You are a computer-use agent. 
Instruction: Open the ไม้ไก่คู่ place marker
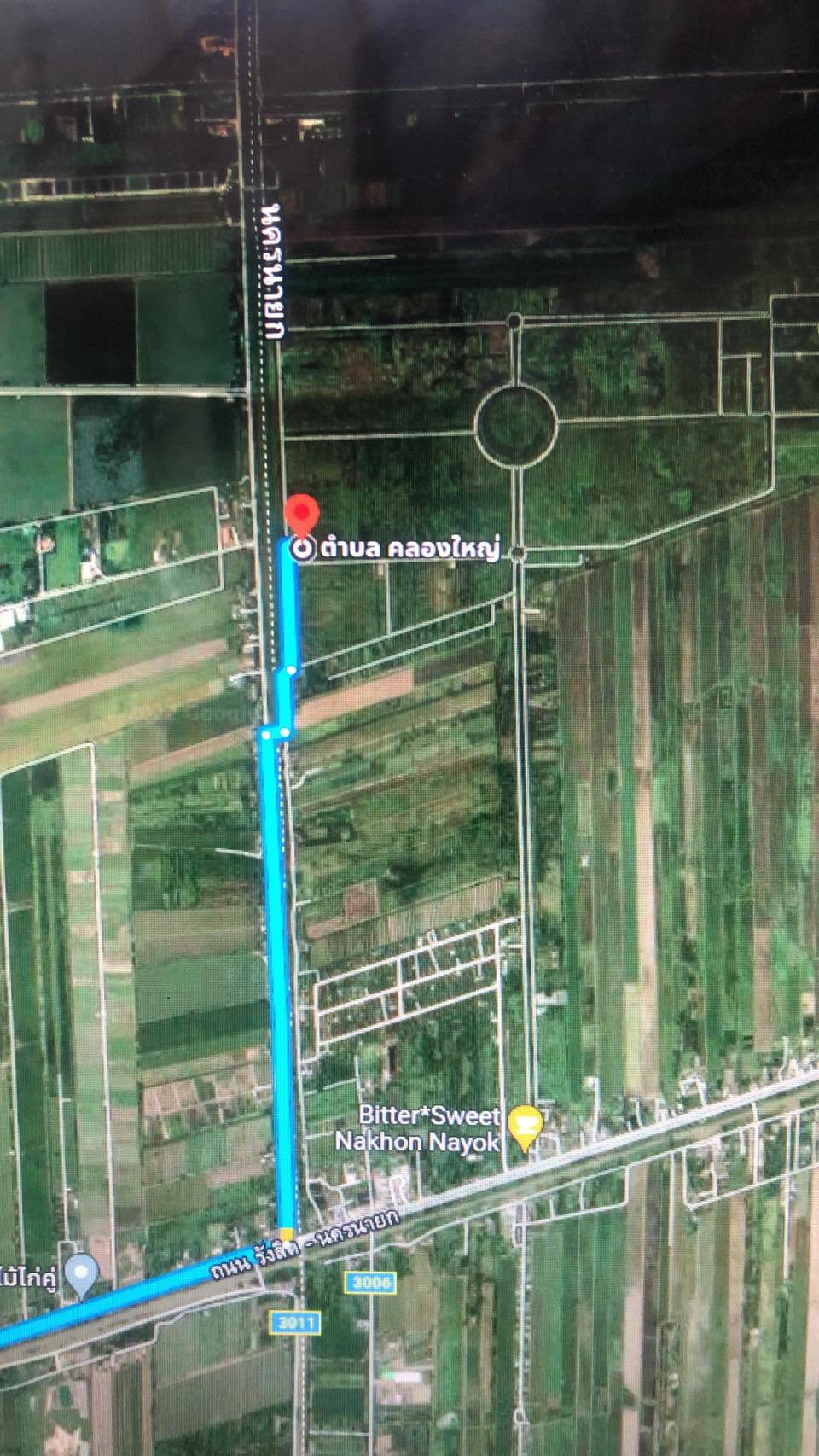pos(81,1276)
